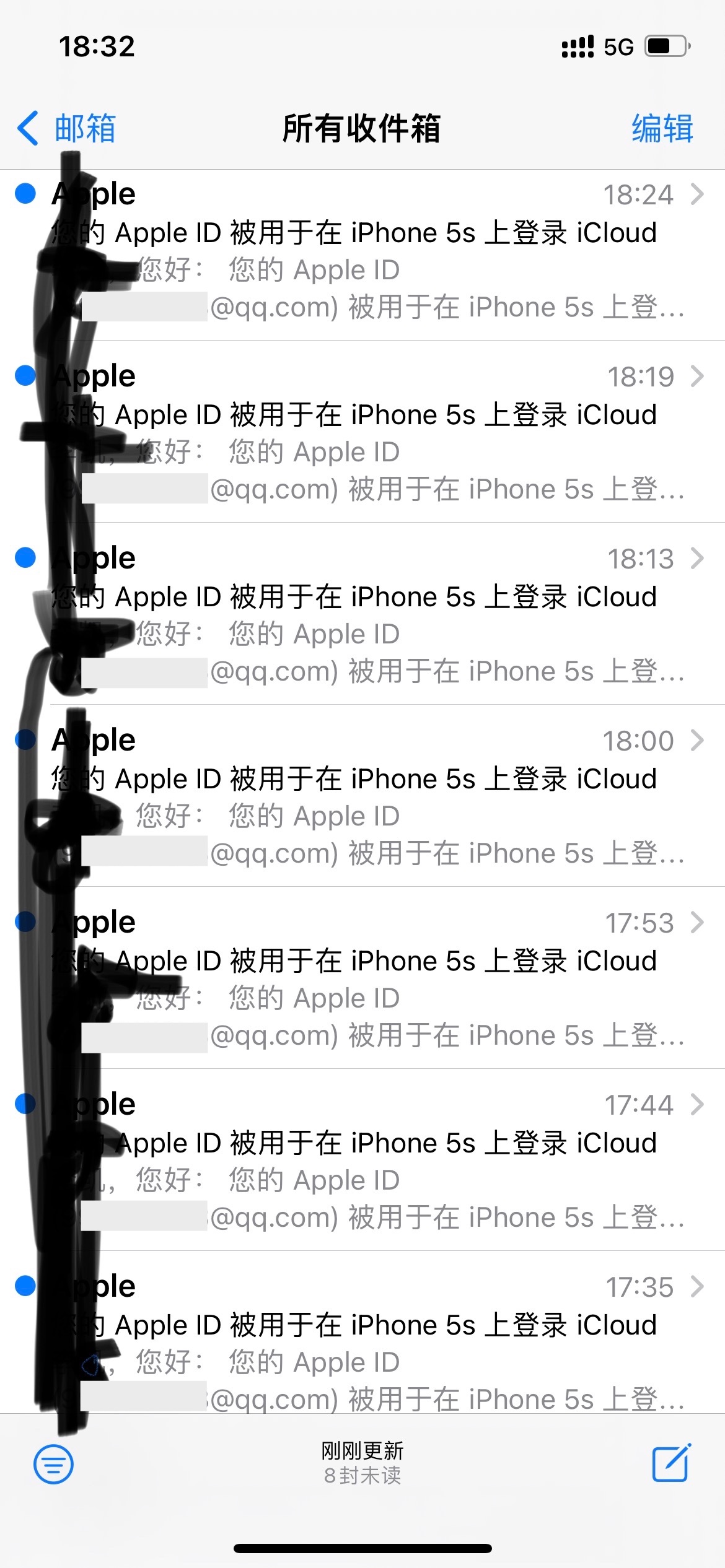Open the Apple email received at 18:24
Viewport: 725px width, 1568px height.
pos(384,254)
